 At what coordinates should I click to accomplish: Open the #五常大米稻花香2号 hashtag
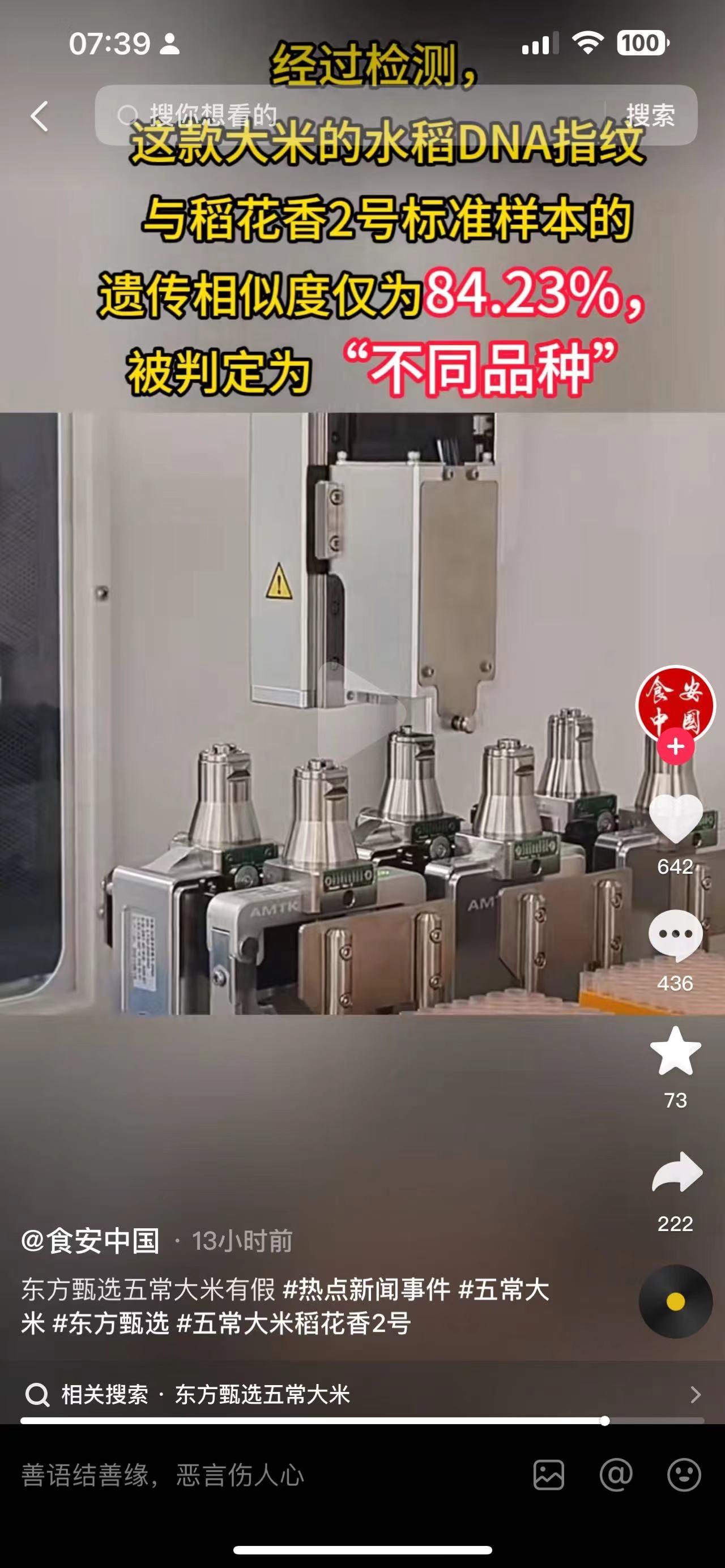[293, 1323]
